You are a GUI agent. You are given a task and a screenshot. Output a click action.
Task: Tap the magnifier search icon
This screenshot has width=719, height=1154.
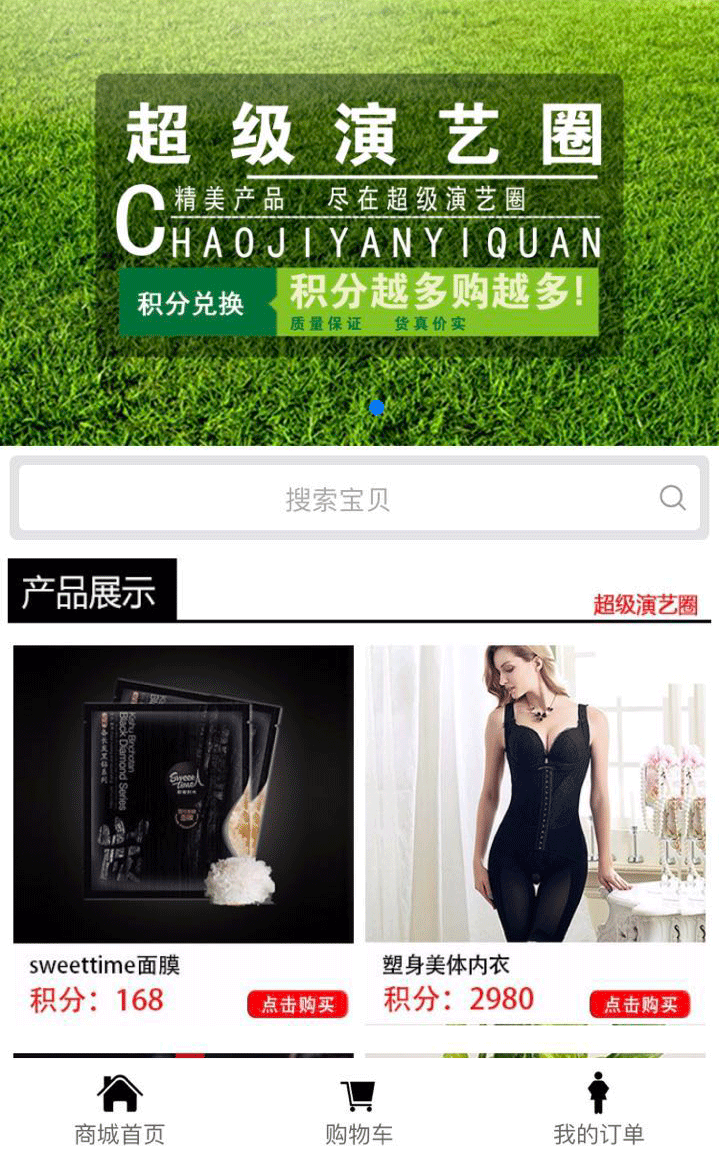click(x=673, y=498)
